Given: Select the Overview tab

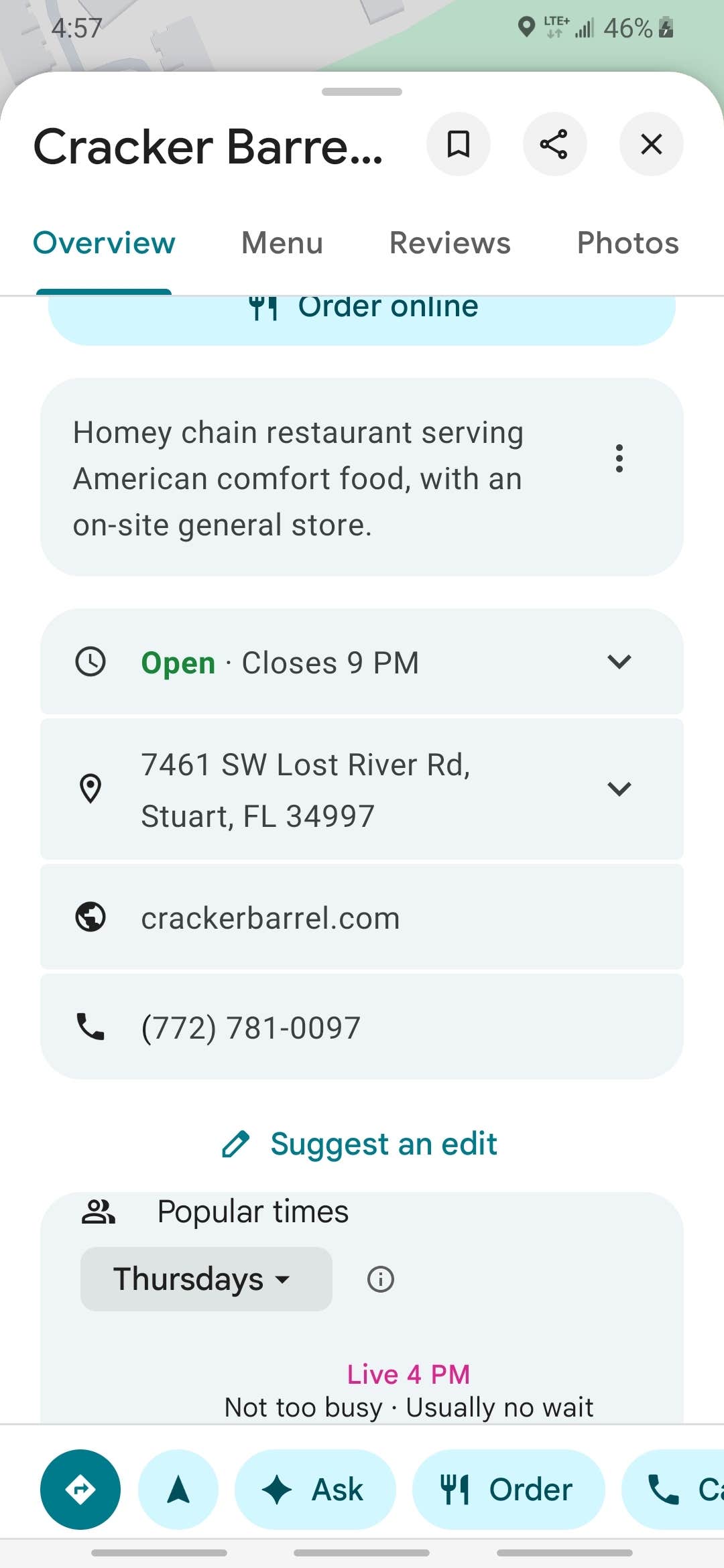Looking at the screenshot, I should [x=104, y=243].
